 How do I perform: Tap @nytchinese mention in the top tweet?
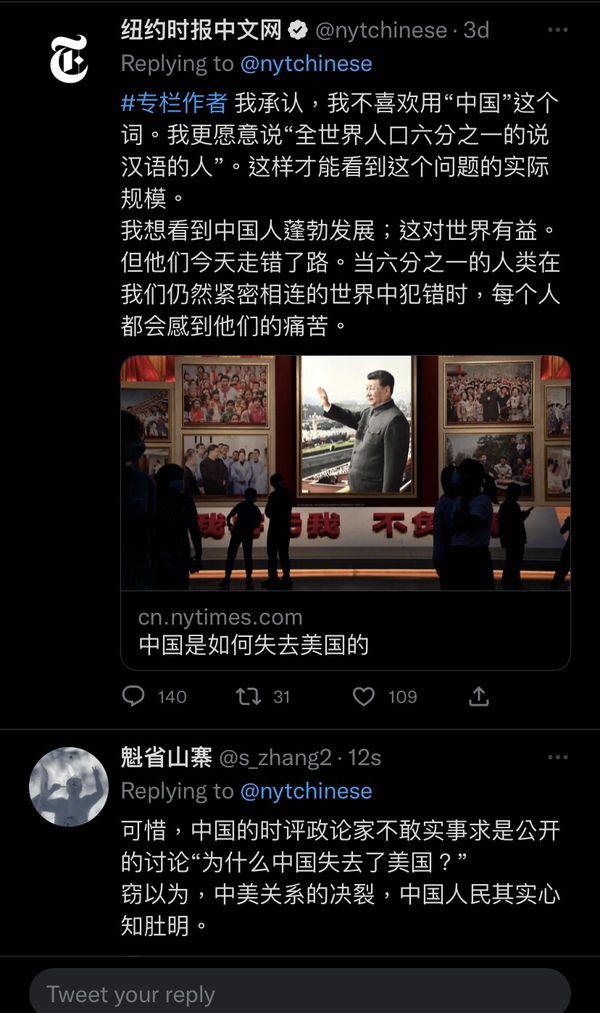[x=306, y=64]
